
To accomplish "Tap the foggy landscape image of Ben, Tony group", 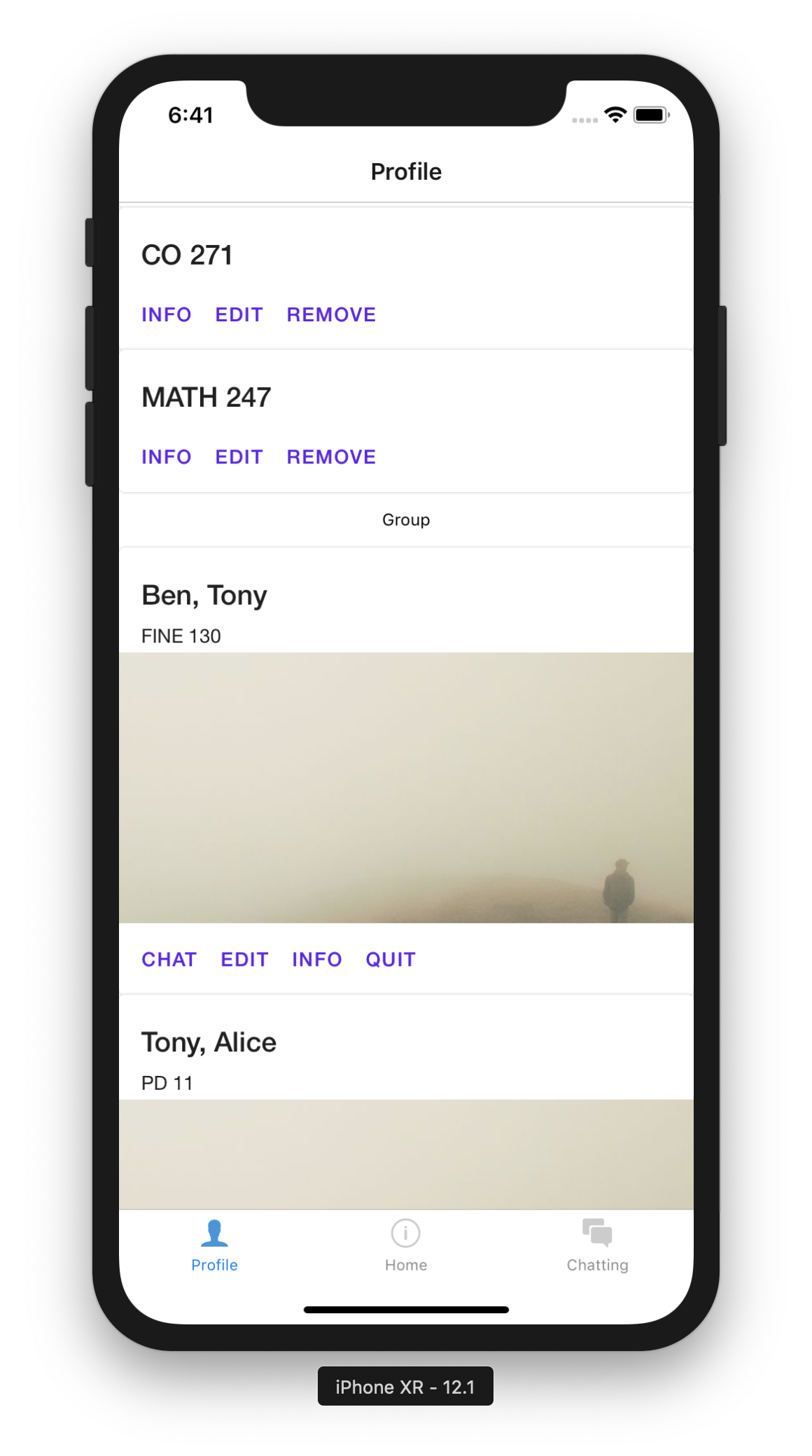I will click(x=406, y=787).
